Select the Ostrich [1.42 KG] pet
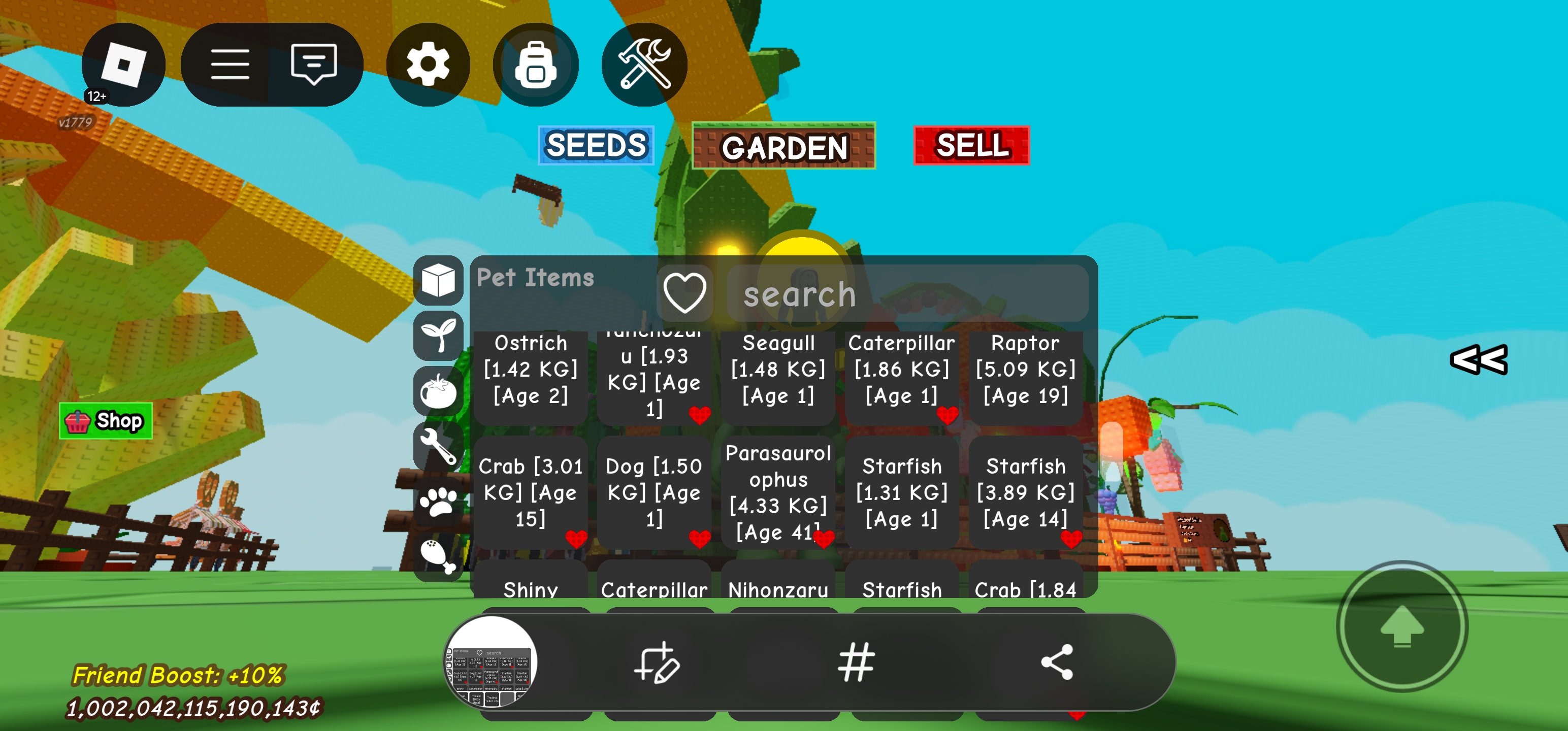1568x731 pixels. coord(530,371)
